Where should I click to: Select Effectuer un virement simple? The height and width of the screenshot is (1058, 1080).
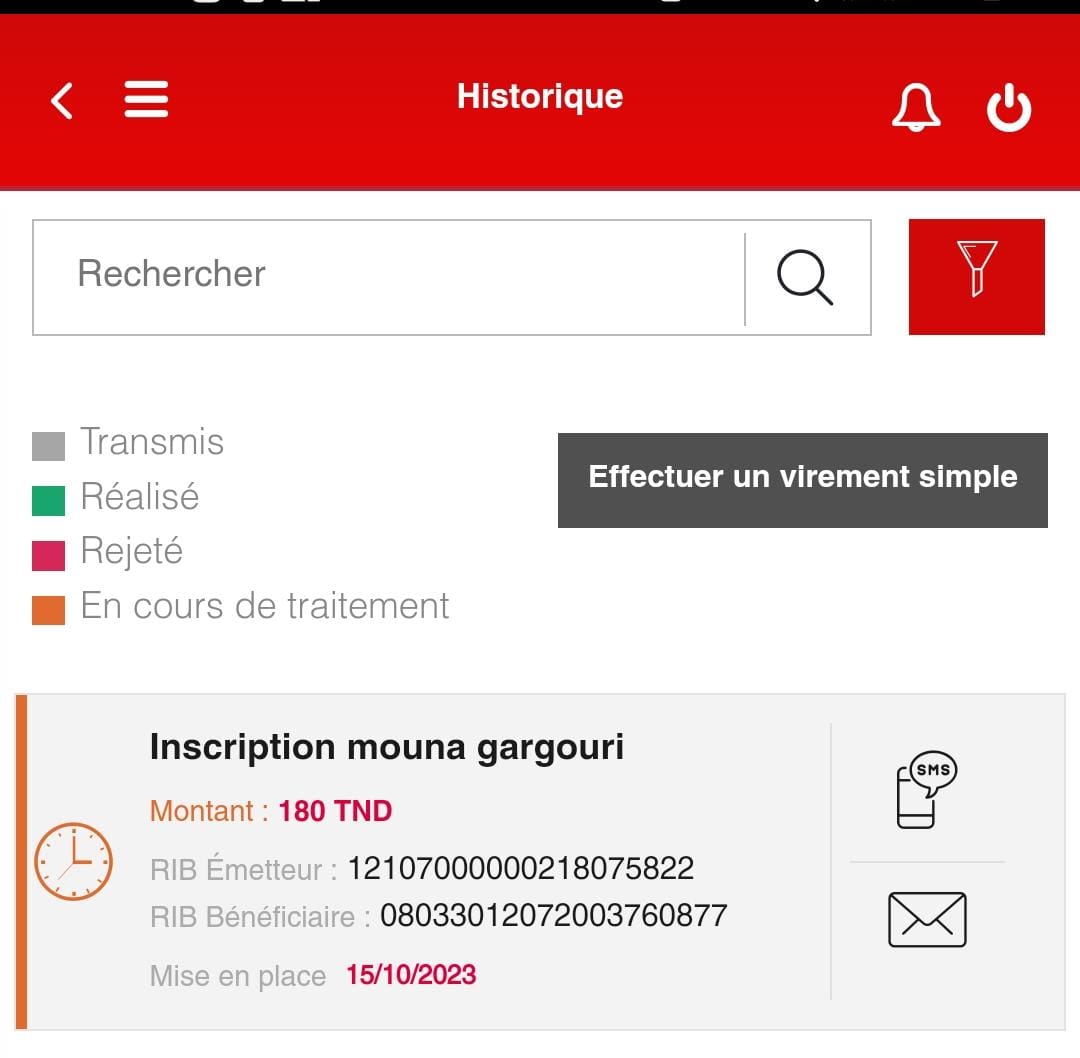point(802,479)
